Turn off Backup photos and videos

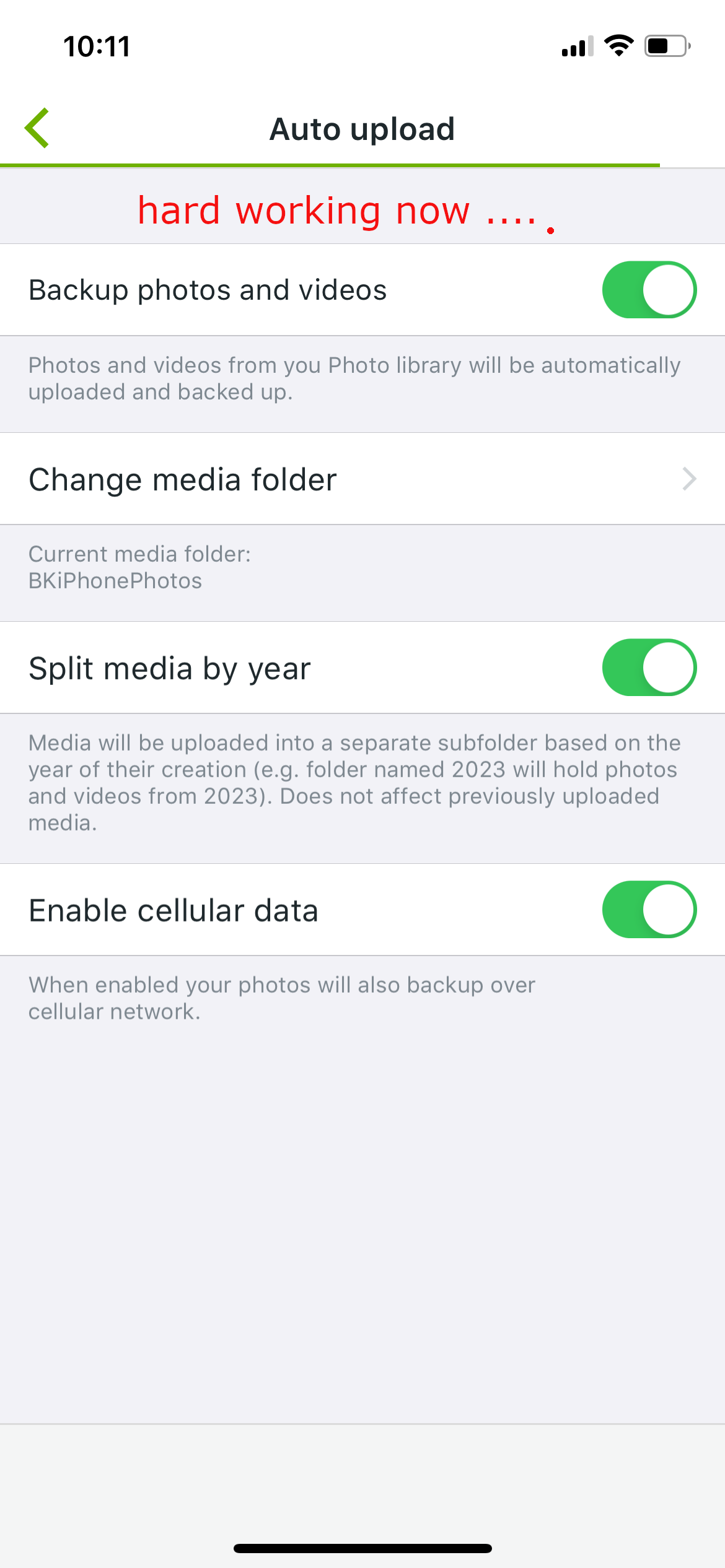pyautogui.click(x=649, y=290)
